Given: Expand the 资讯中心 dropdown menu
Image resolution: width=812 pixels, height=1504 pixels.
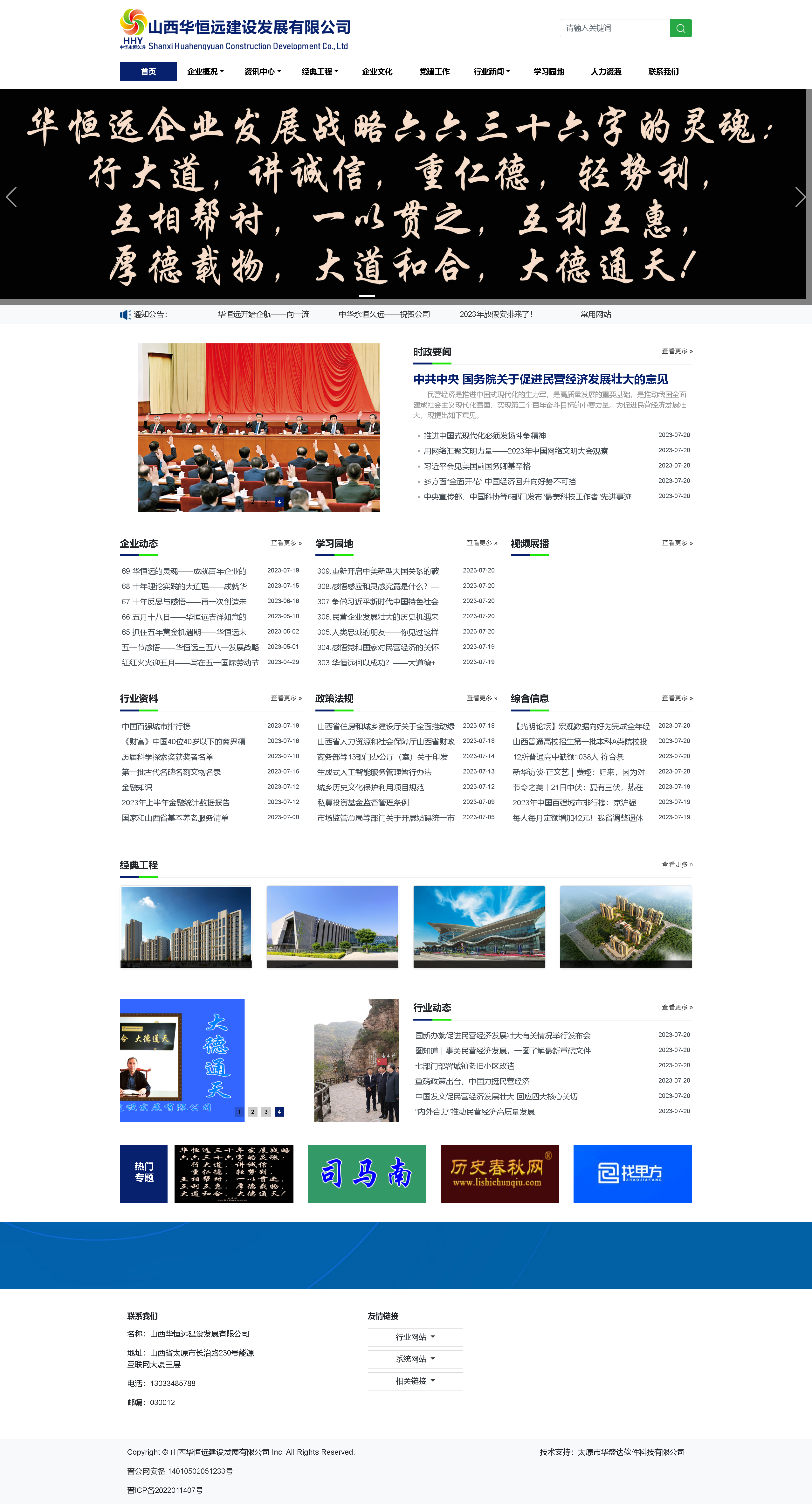Looking at the screenshot, I should click(262, 71).
